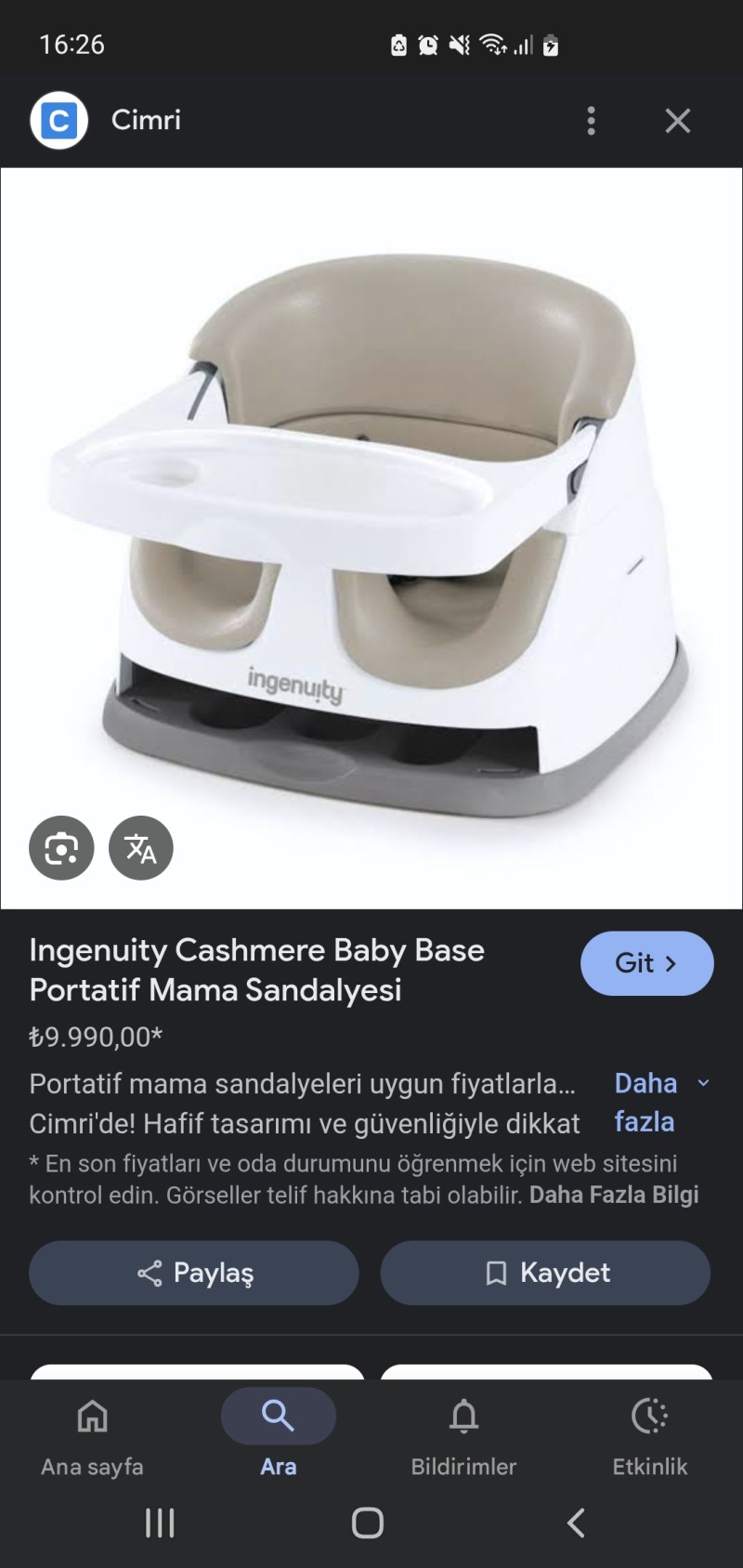
Task: Switch to the Ana sayfa tab
Action: tap(92, 1434)
